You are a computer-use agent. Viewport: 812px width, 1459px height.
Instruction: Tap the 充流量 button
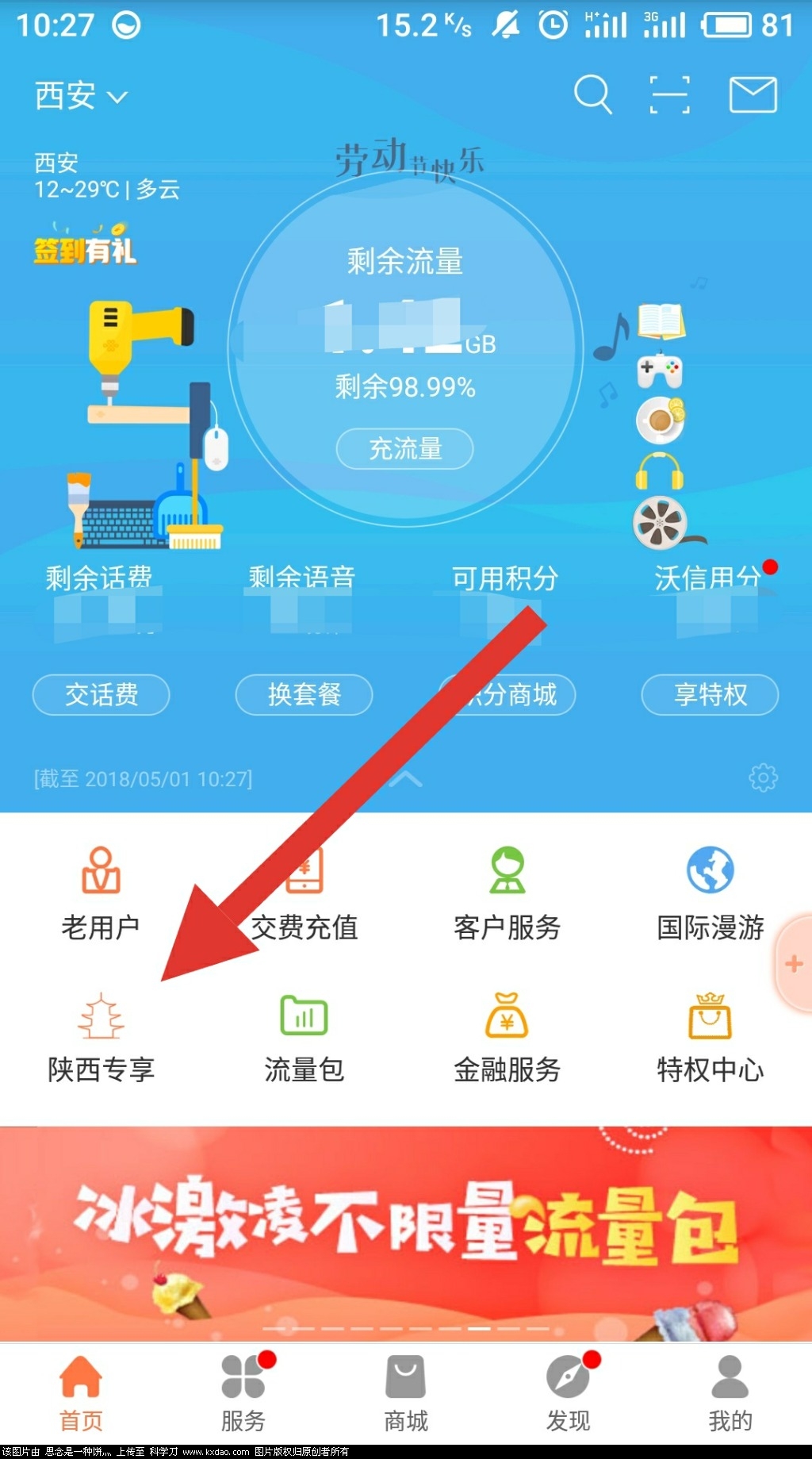(x=405, y=449)
